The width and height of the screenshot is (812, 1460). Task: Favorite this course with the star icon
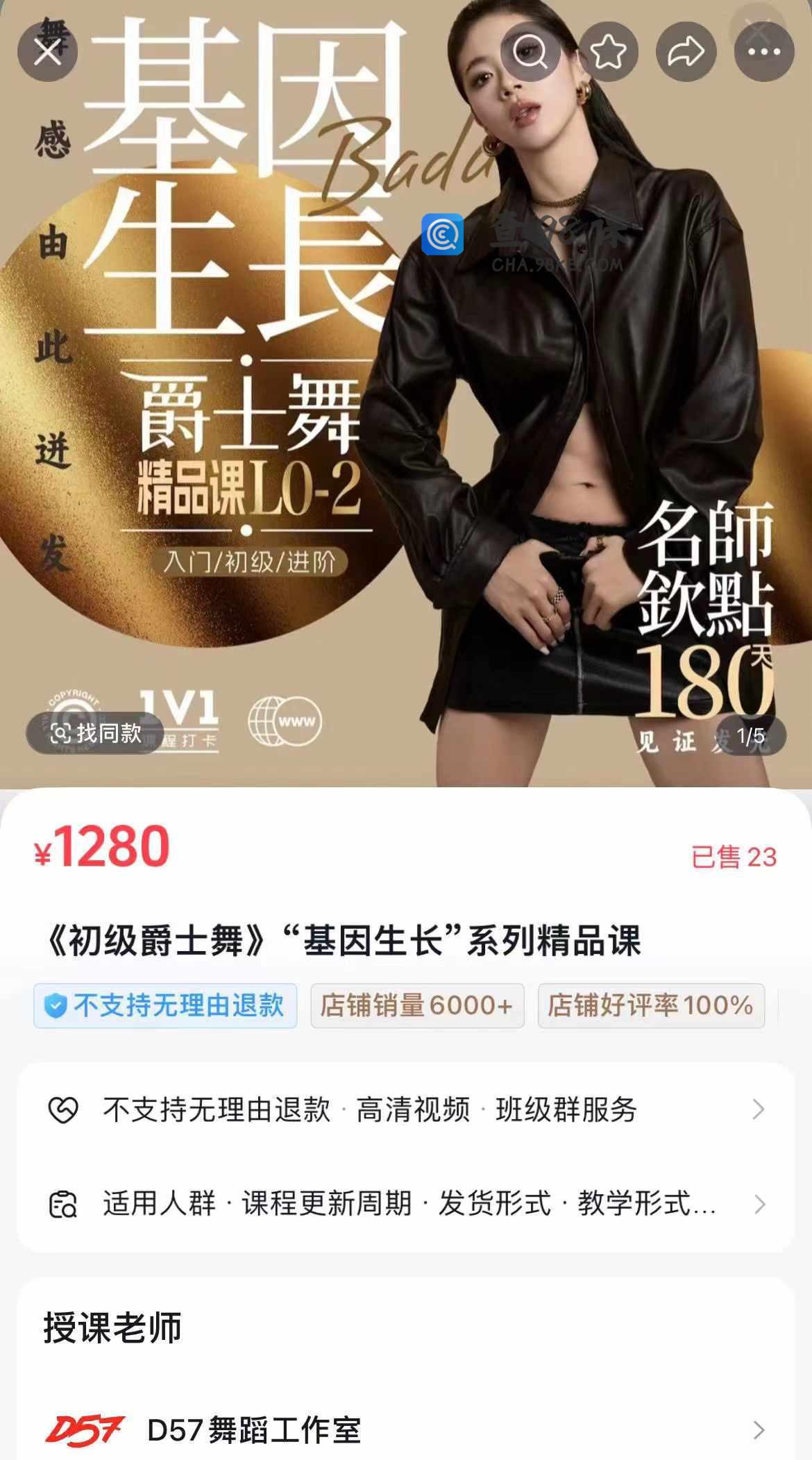[608, 51]
